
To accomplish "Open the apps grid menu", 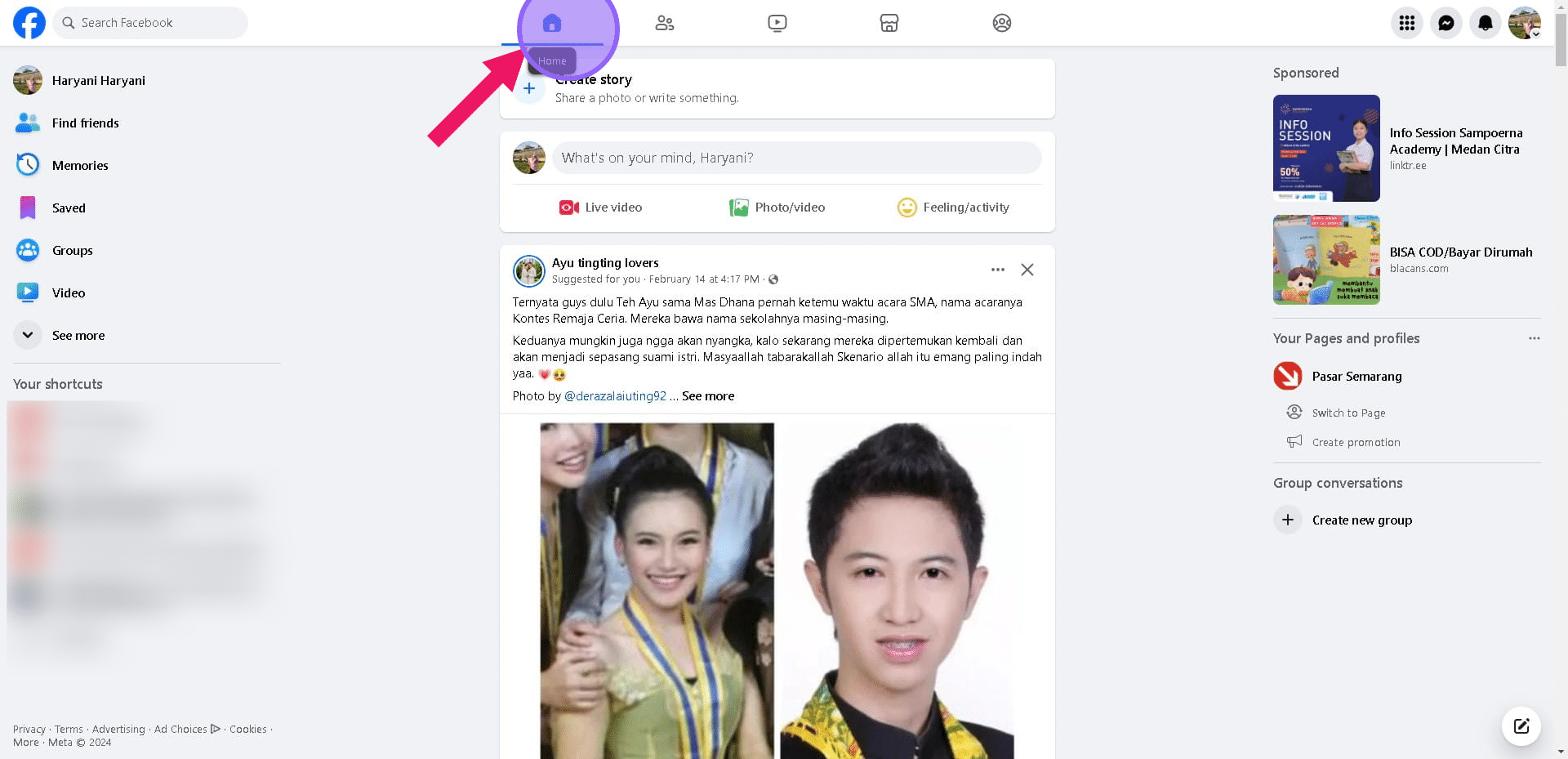I will (x=1406, y=23).
